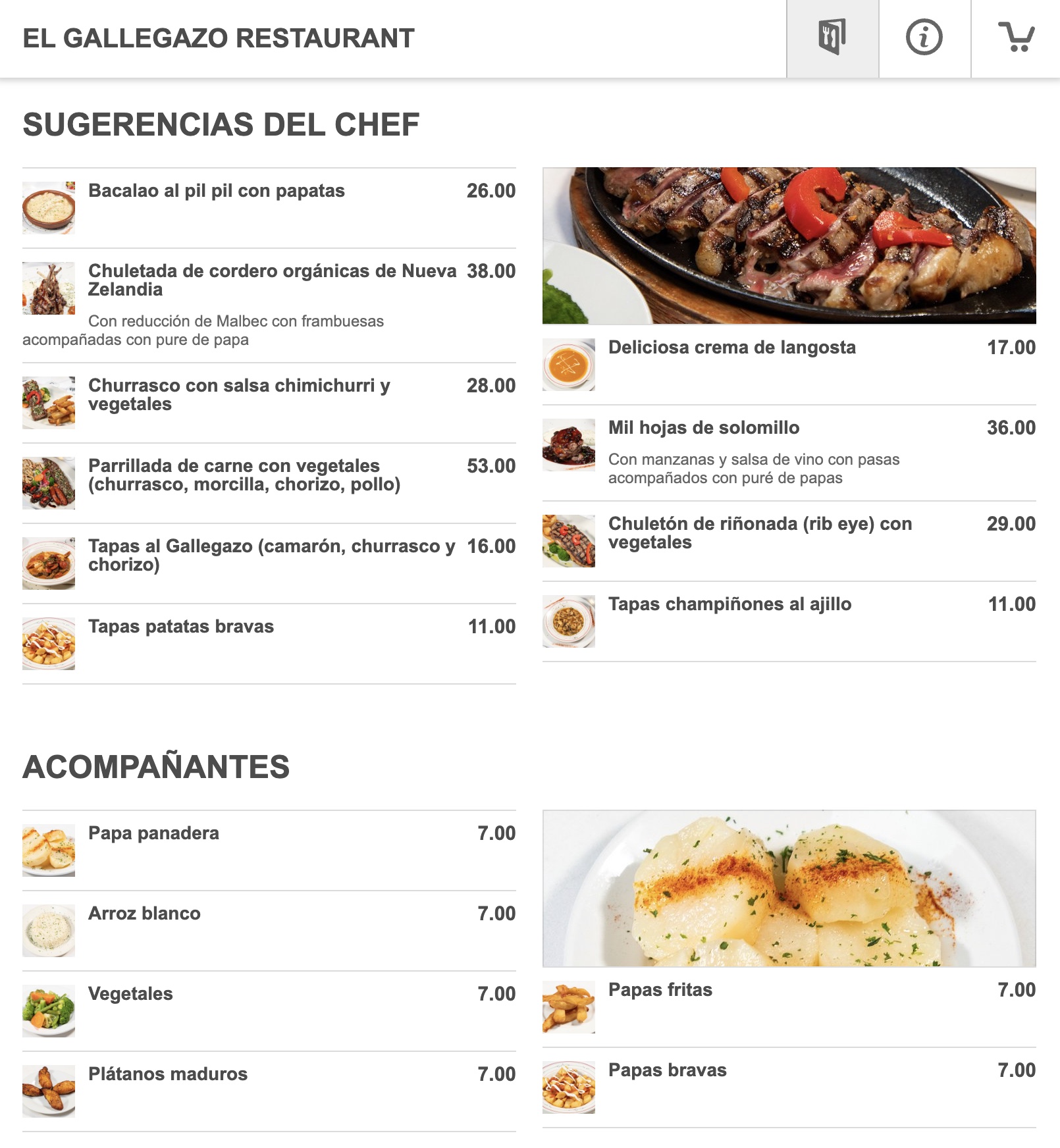Tap the Vegetales side dish
Screen dimensions: 1060x1148
[x=130, y=994]
